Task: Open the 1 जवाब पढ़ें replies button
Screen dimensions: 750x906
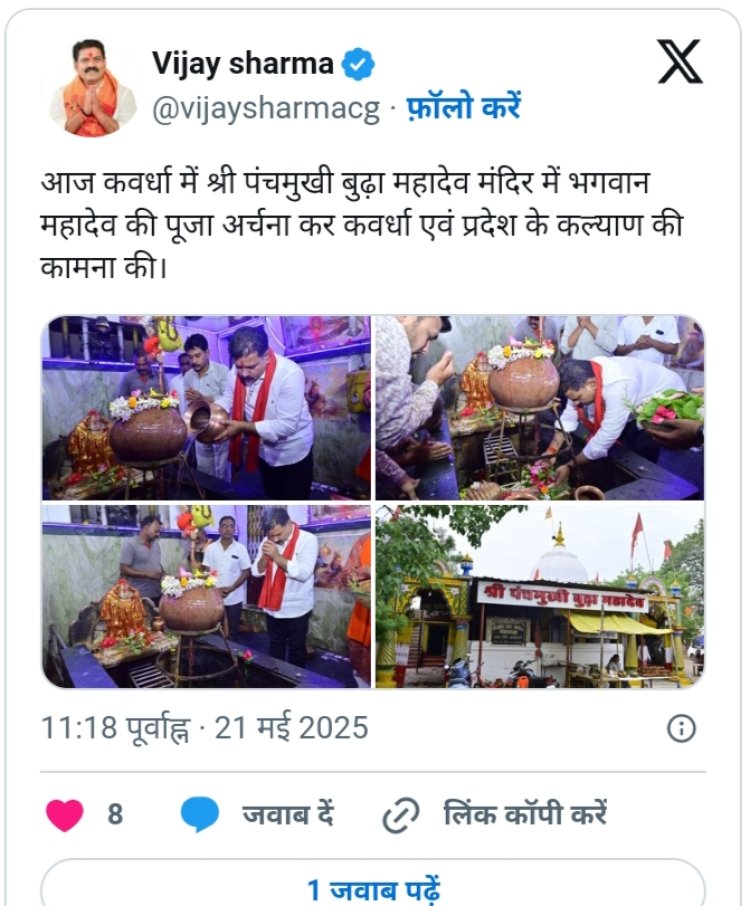Action: (373, 887)
